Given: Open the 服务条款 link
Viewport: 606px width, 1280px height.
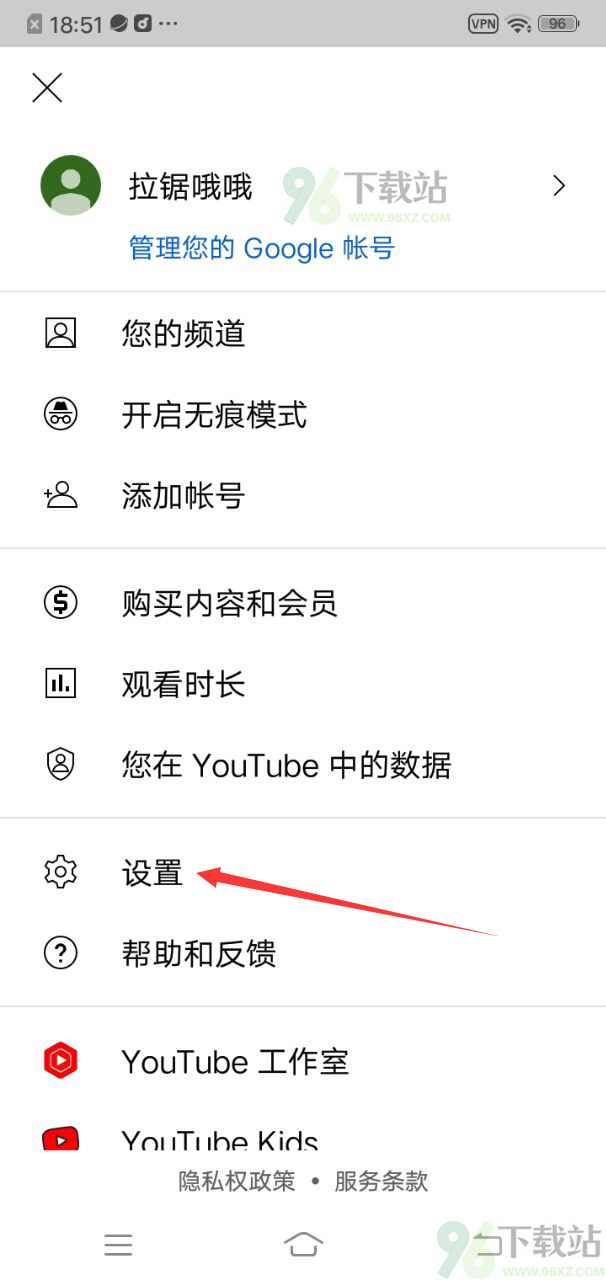Looking at the screenshot, I should 381,1181.
